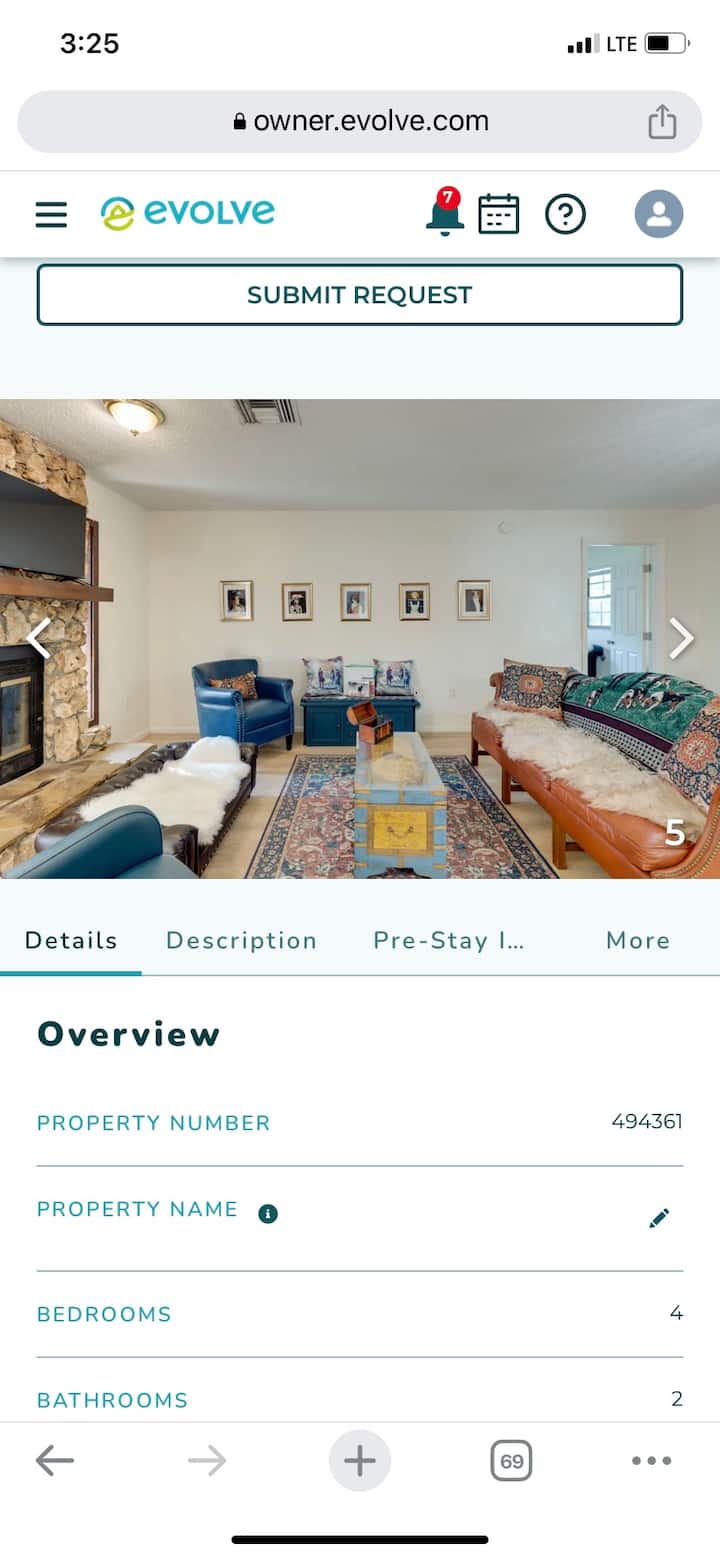Go back in the browser
Viewport: 720px width, 1558px height.
pyautogui.click(x=55, y=1461)
